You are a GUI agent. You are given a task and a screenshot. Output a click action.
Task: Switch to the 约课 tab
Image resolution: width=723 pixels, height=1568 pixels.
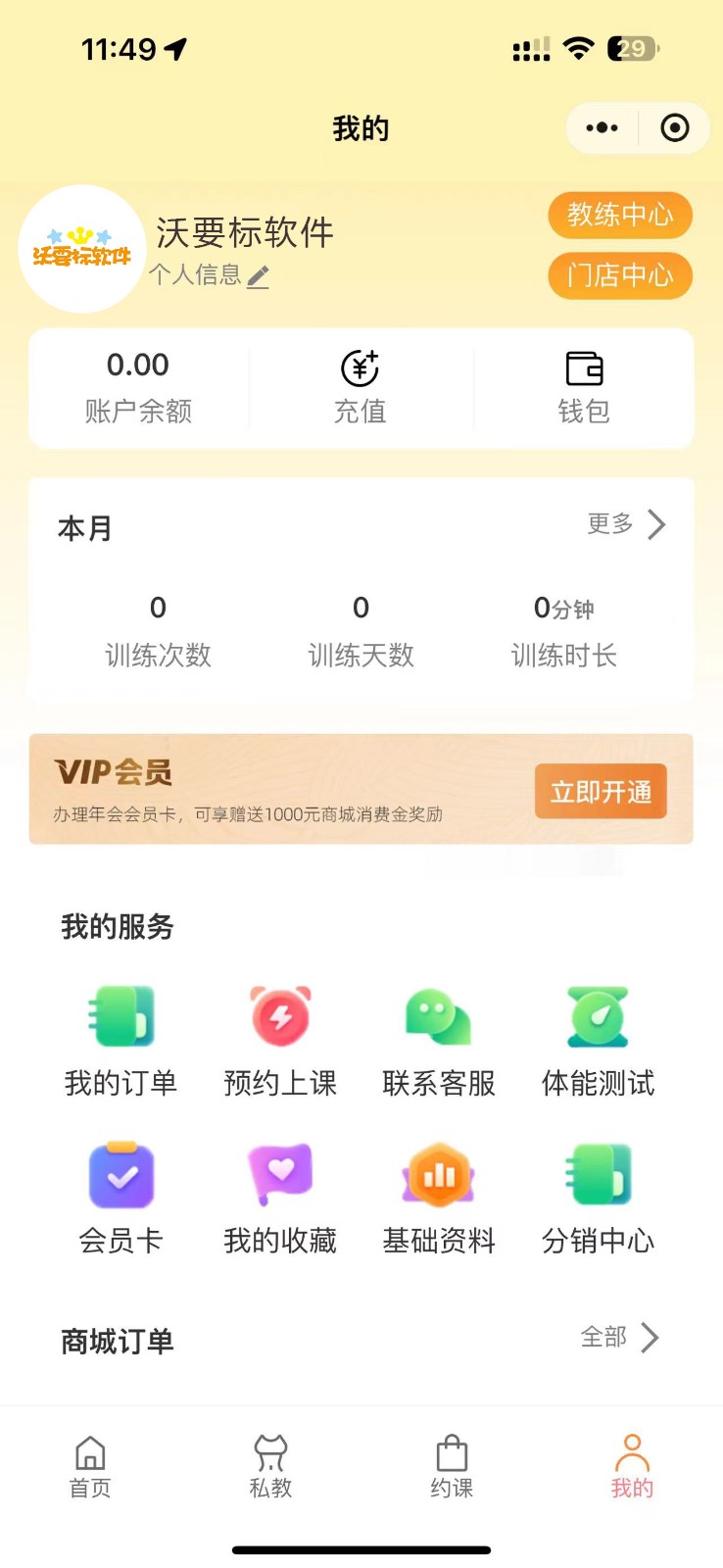point(452,1466)
